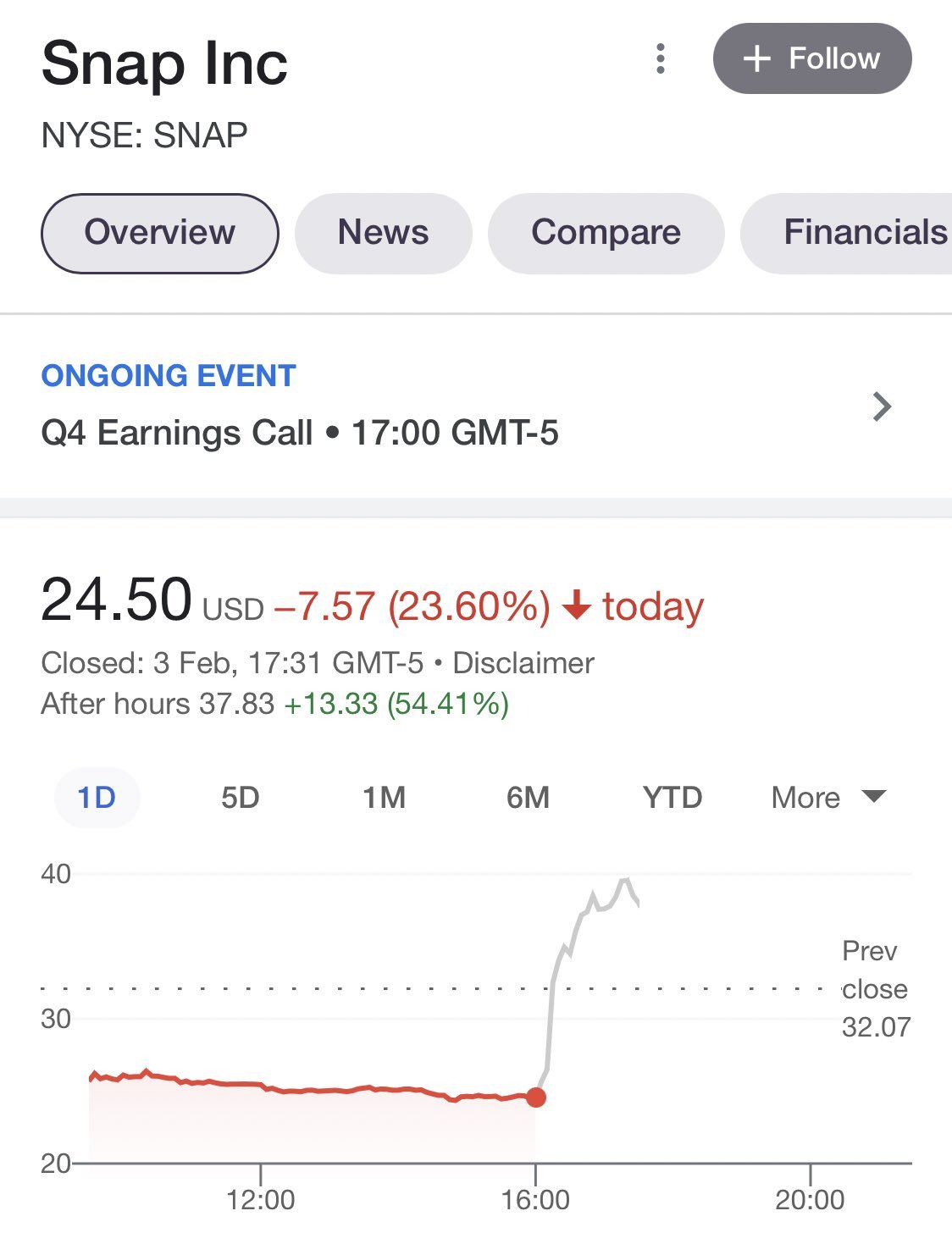Switch to the News chip
Viewport: 952px width, 1244px height.
(x=383, y=233)
